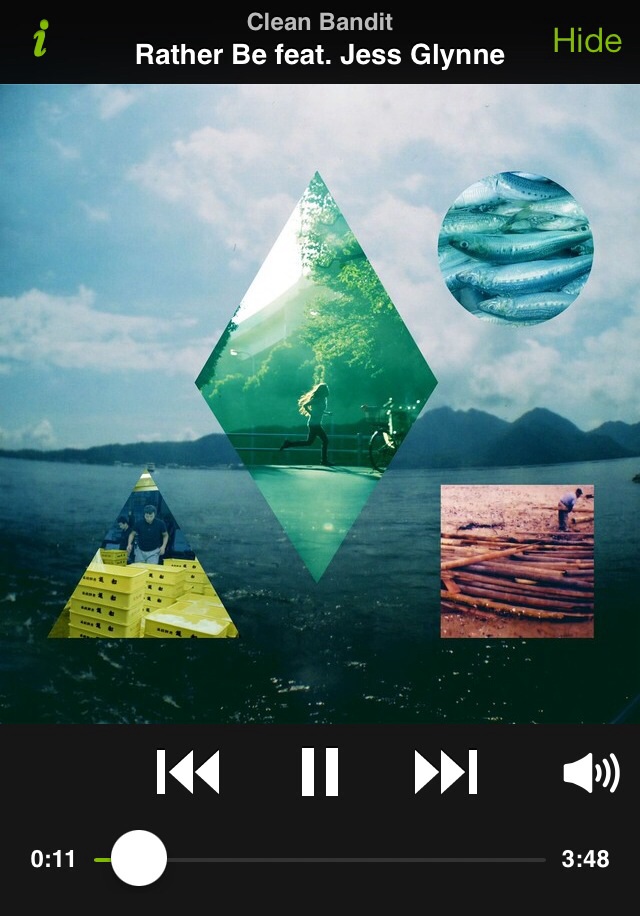Image resolution: width=640 pixels, height=916 pixels.
Task: Skip back to the previous track
Action: pyautogui.click(x=188, y=772)
